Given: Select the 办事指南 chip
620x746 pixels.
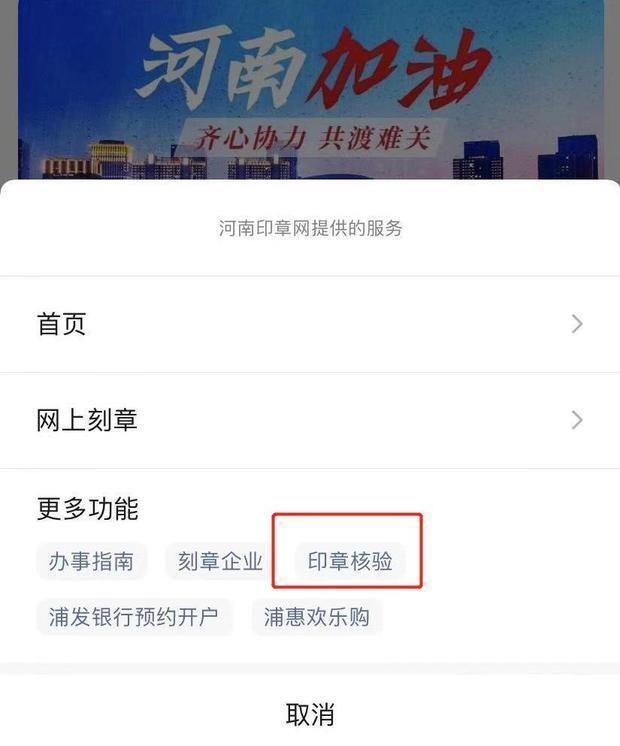Looking at the screenshot, I should (x=91, y=561).
